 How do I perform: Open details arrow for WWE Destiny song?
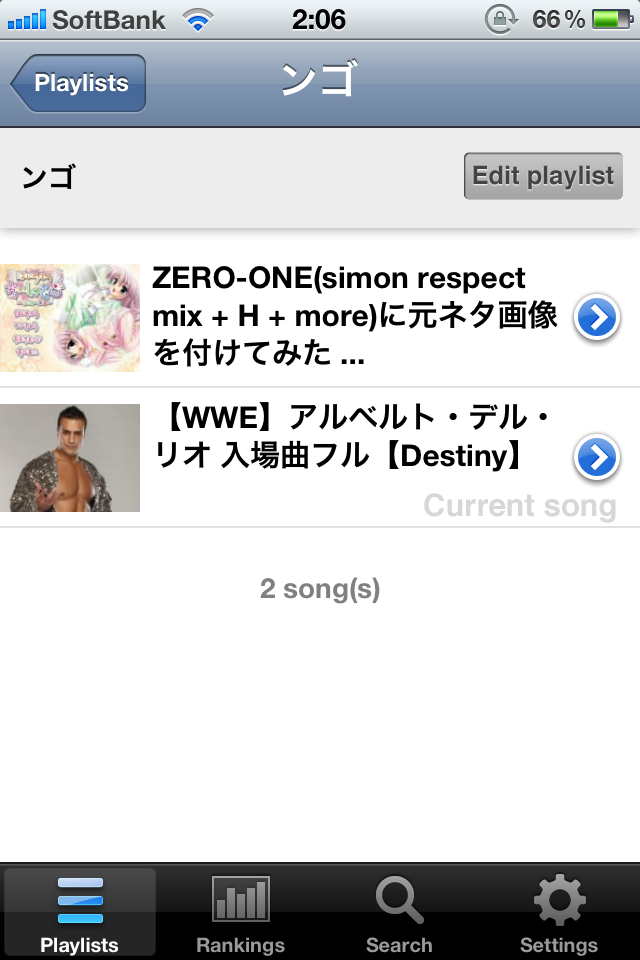pos(596,457)
